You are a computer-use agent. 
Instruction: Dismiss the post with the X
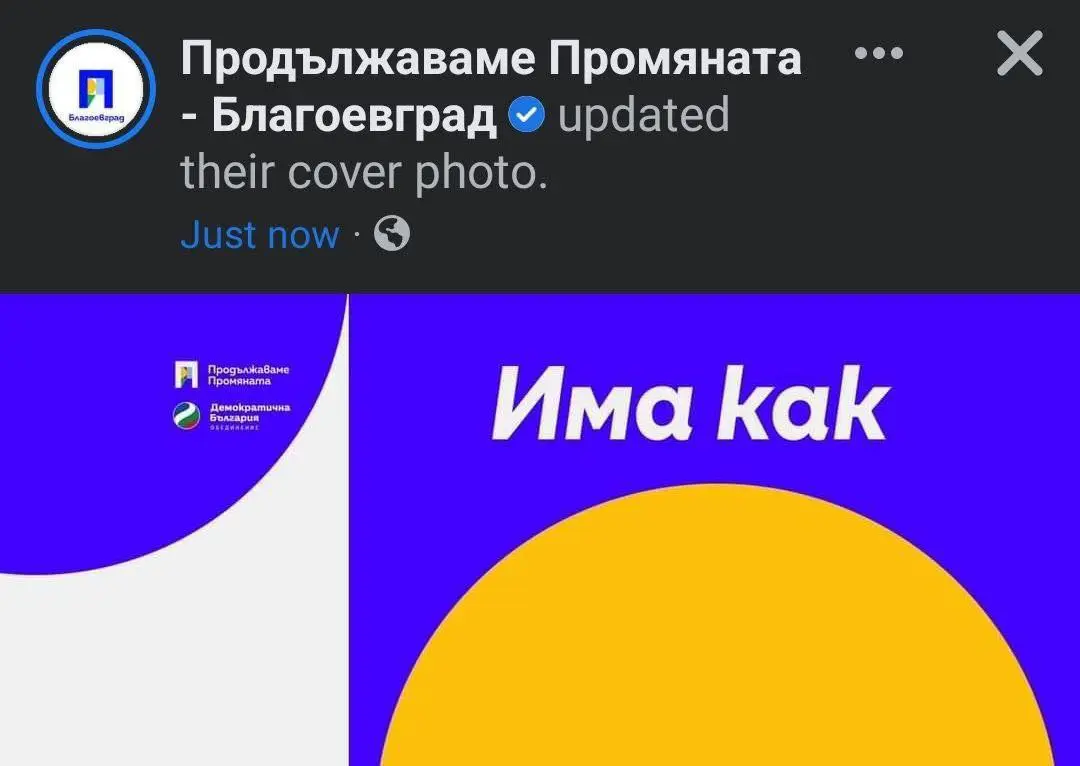1020,54
